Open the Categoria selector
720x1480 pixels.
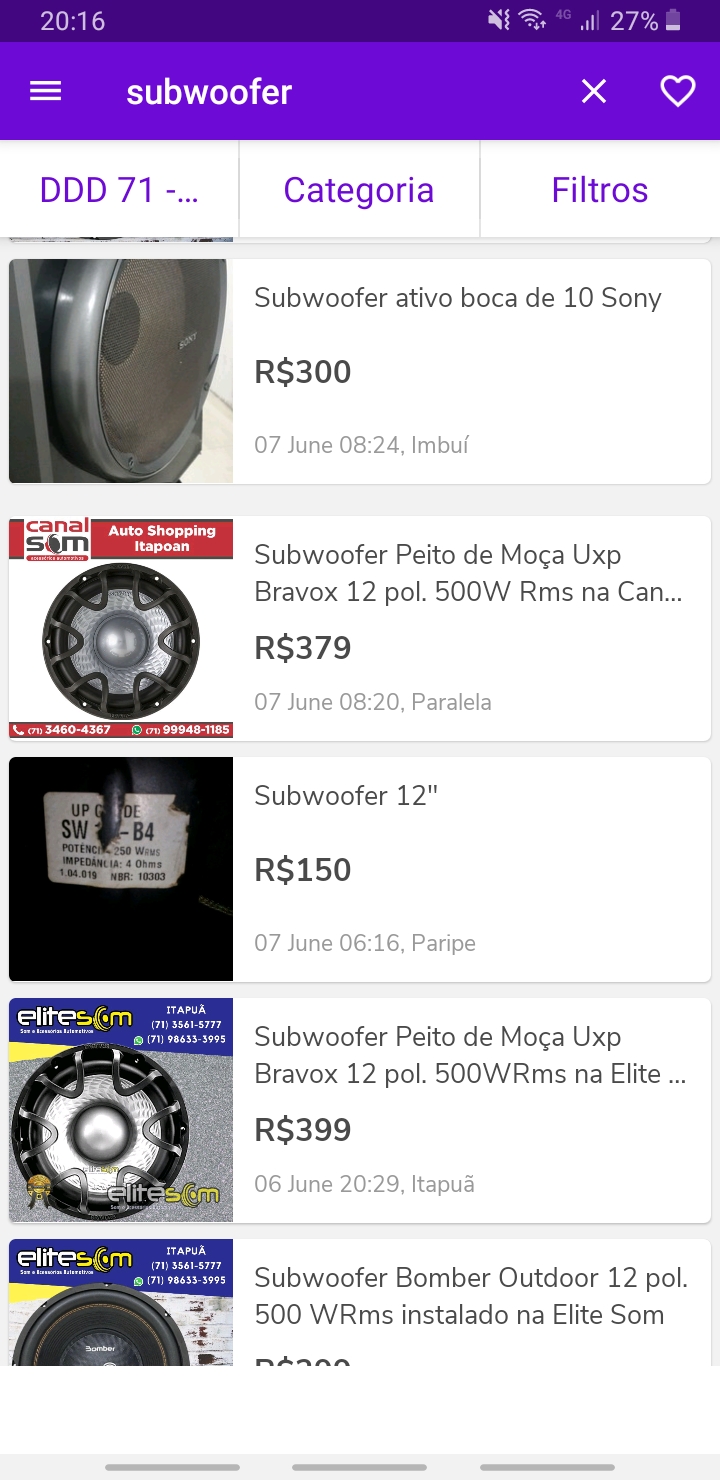(x=359, y=190)
